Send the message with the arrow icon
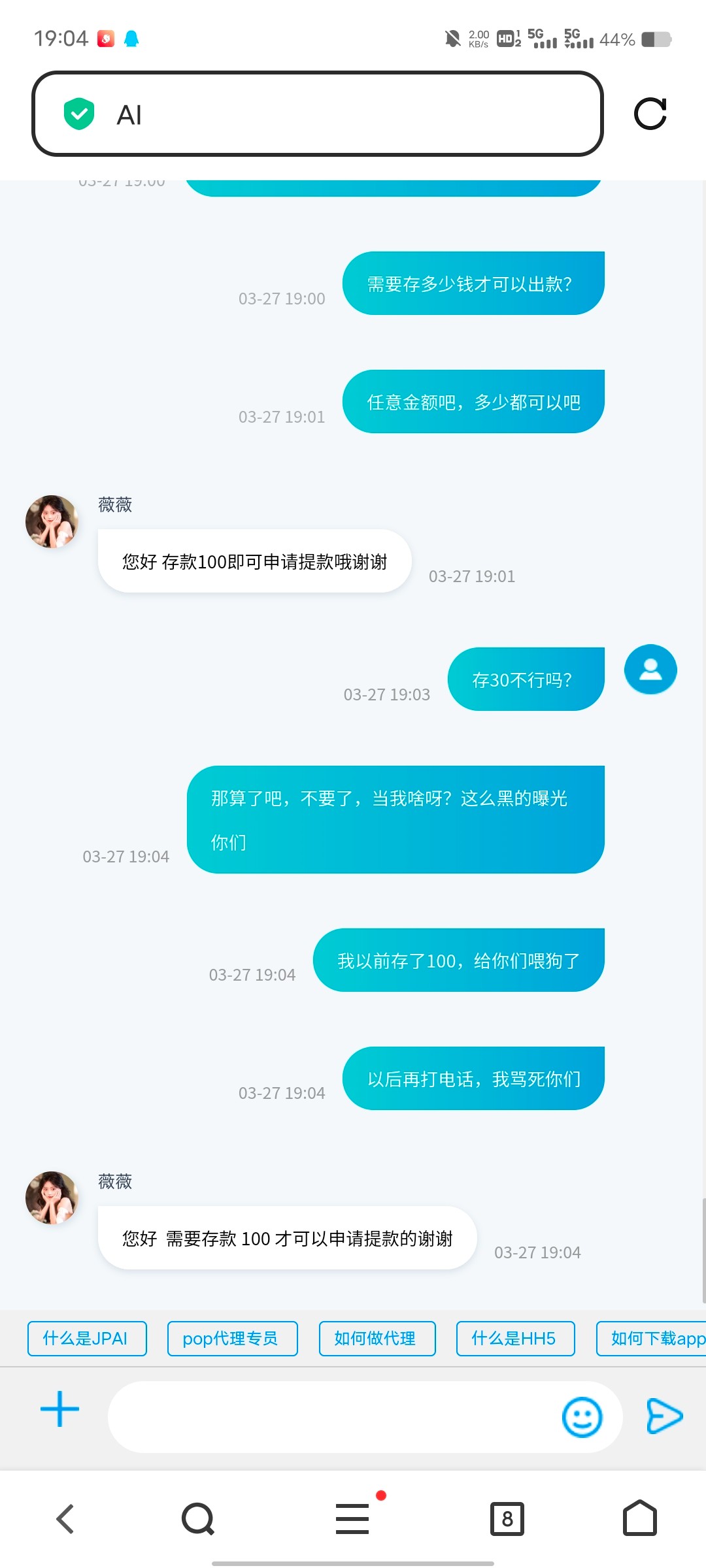The image size is (706, 1568). (x=664, y=1416)
